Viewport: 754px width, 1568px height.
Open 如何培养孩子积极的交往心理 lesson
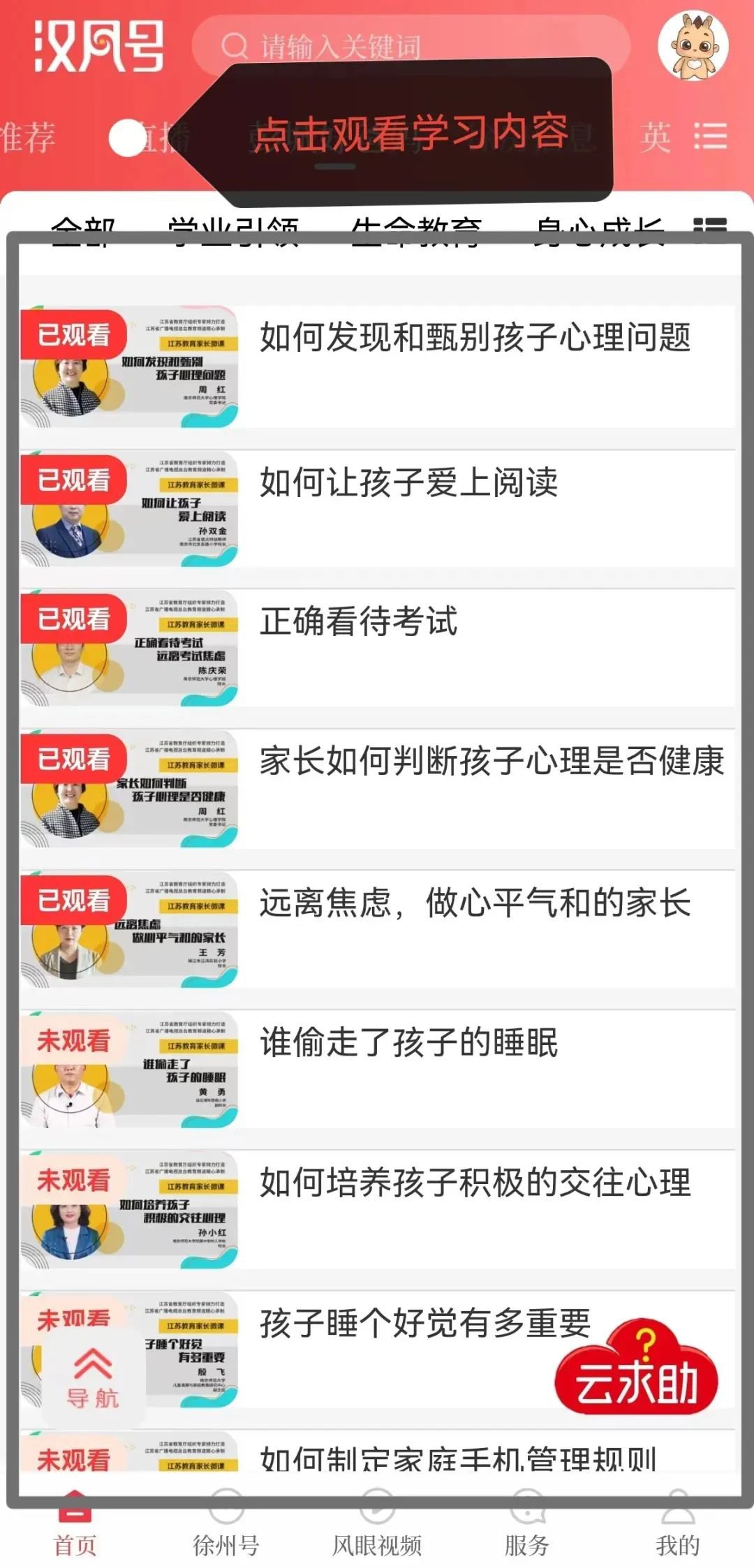pyautogui.click(x=475, y=1183)
